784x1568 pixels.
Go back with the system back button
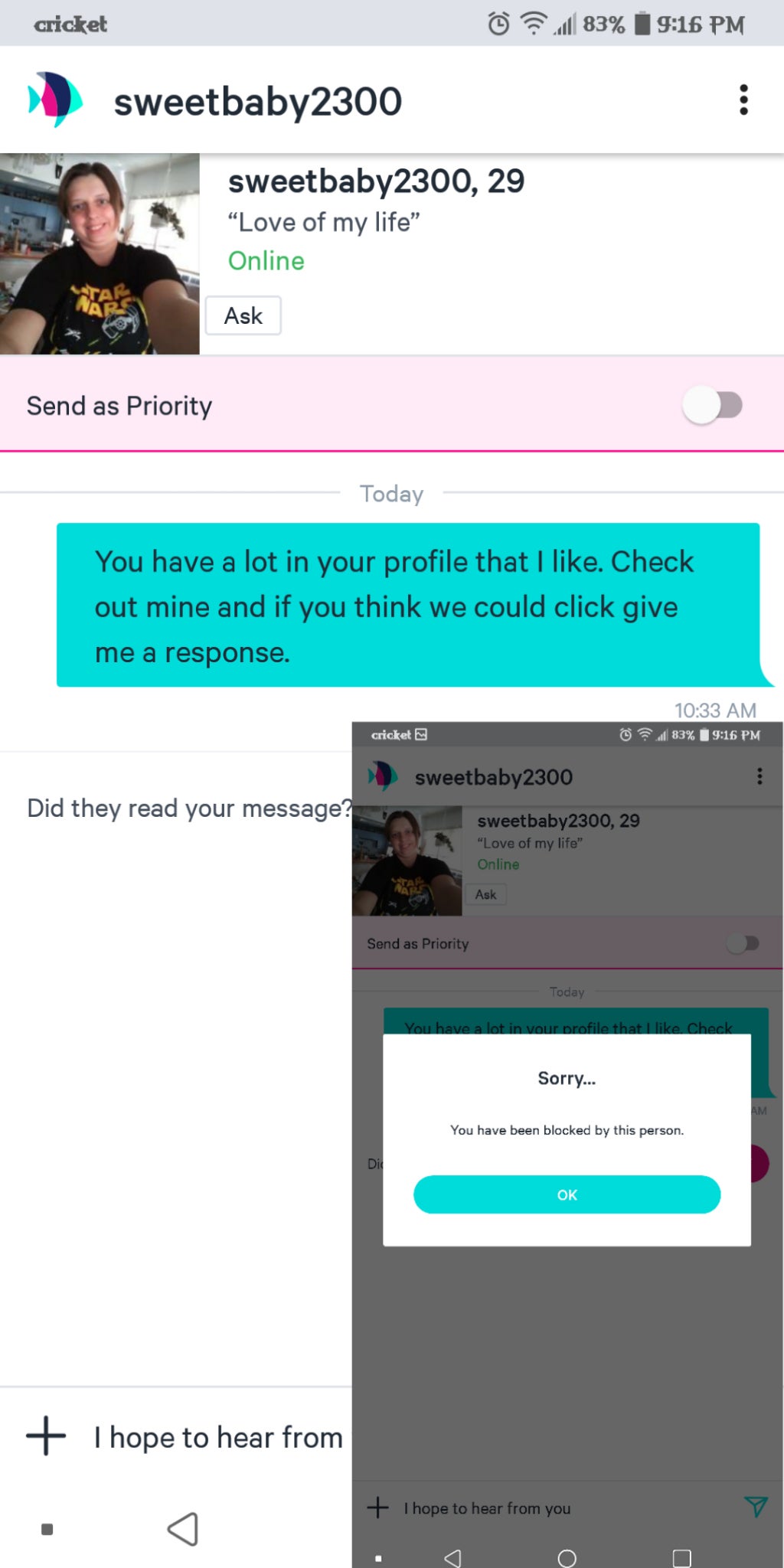tap(183, 1529)
